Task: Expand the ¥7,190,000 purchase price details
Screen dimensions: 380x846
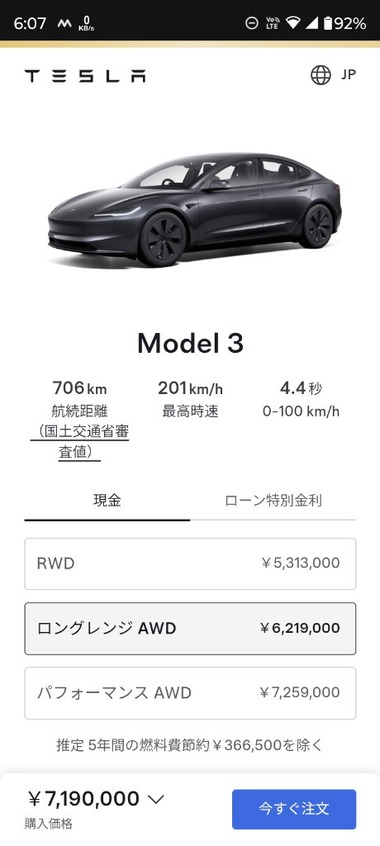Action: pos(95,799)
